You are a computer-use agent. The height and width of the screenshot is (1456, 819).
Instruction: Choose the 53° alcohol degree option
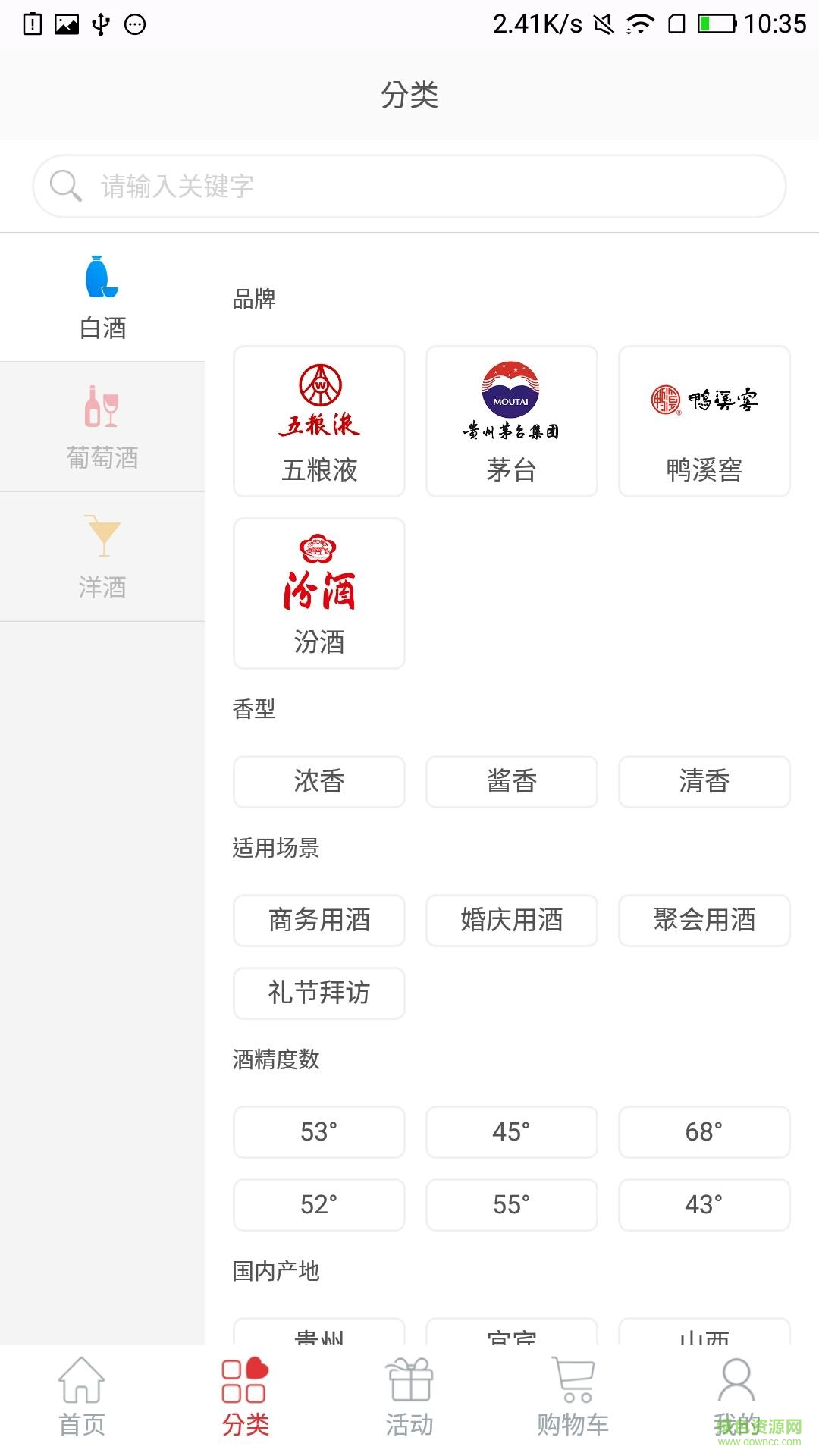[x=318, y=1132]
